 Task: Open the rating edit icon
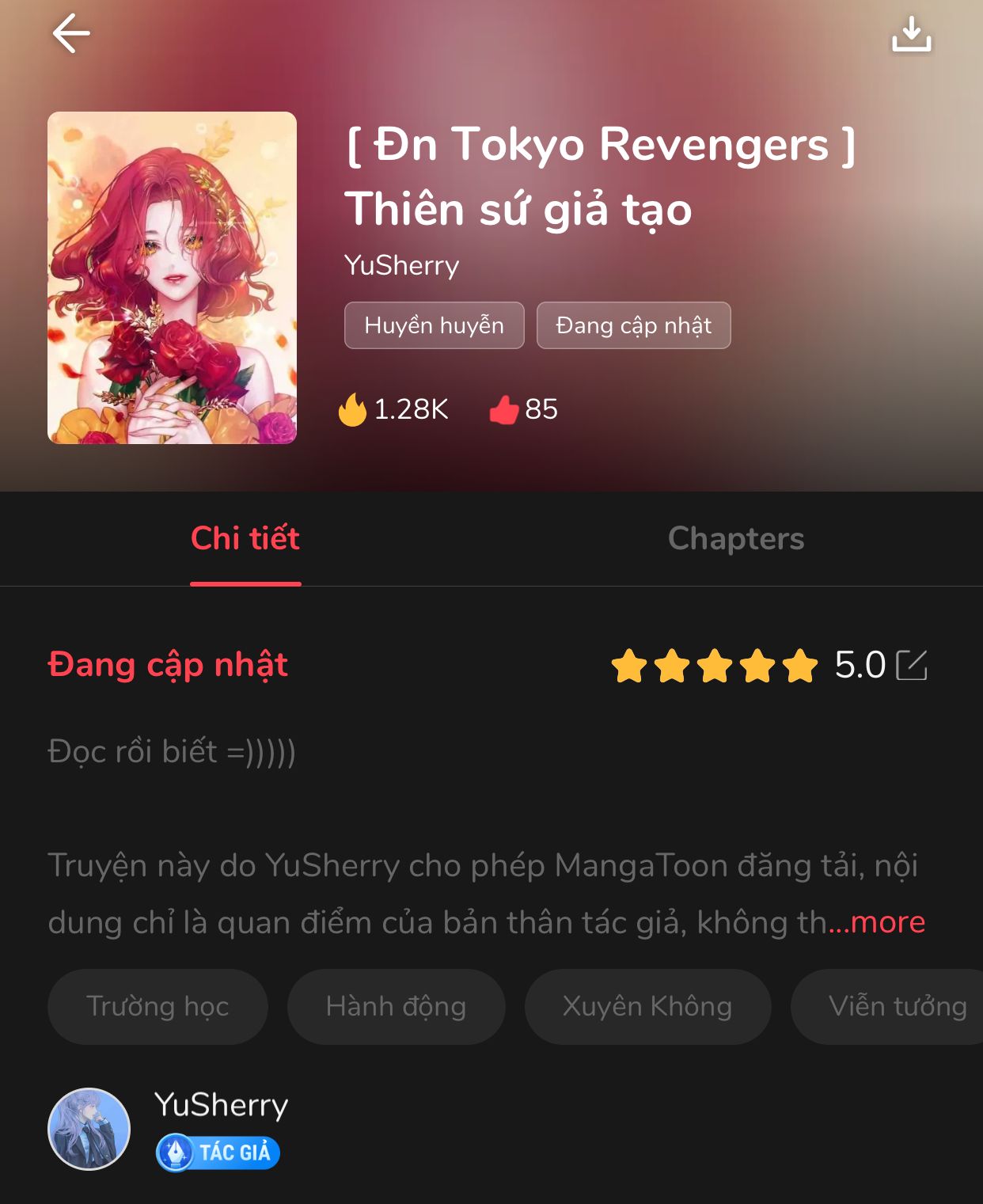(911, 665)
